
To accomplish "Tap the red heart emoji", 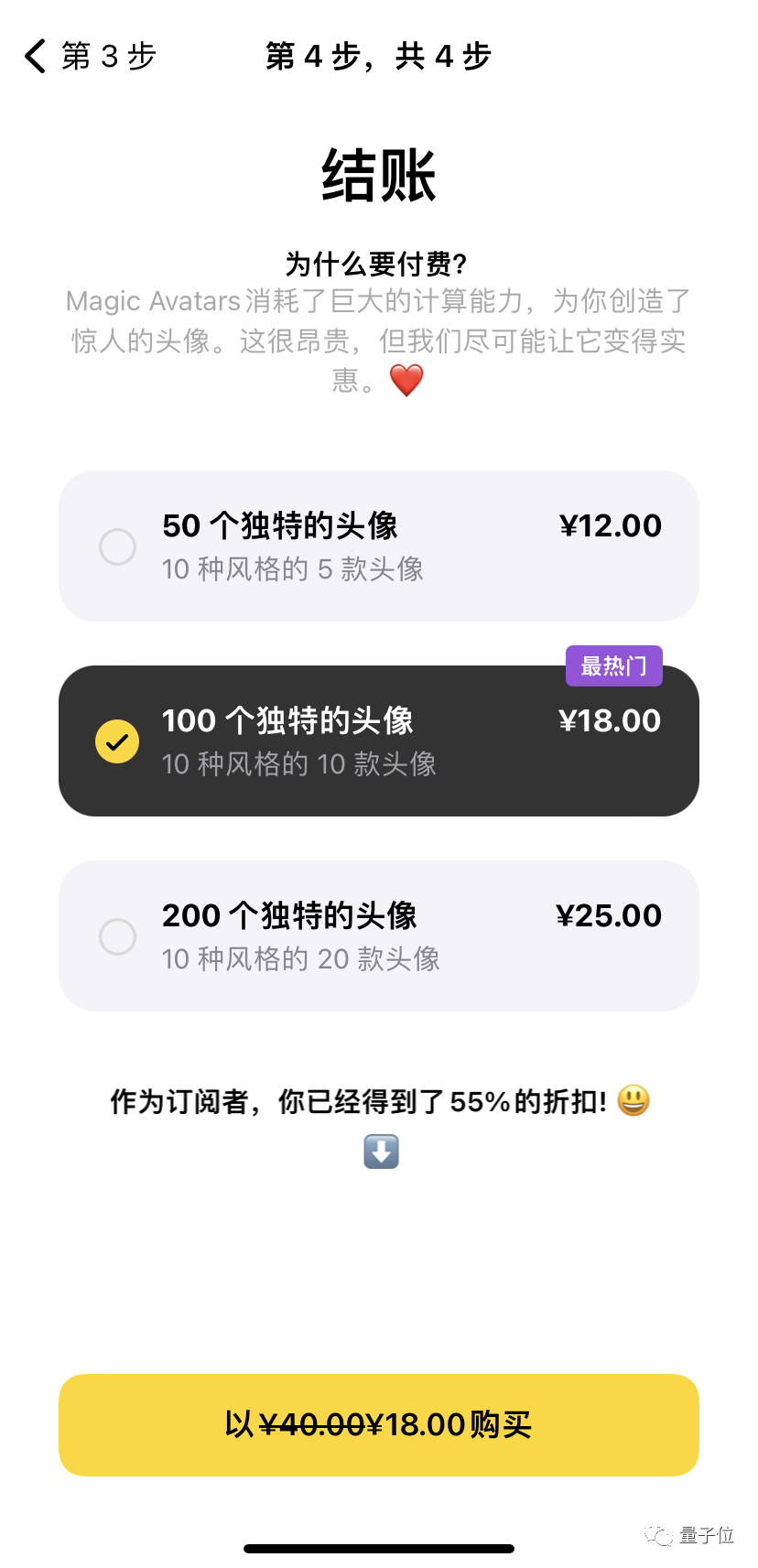I will [406, 378].
